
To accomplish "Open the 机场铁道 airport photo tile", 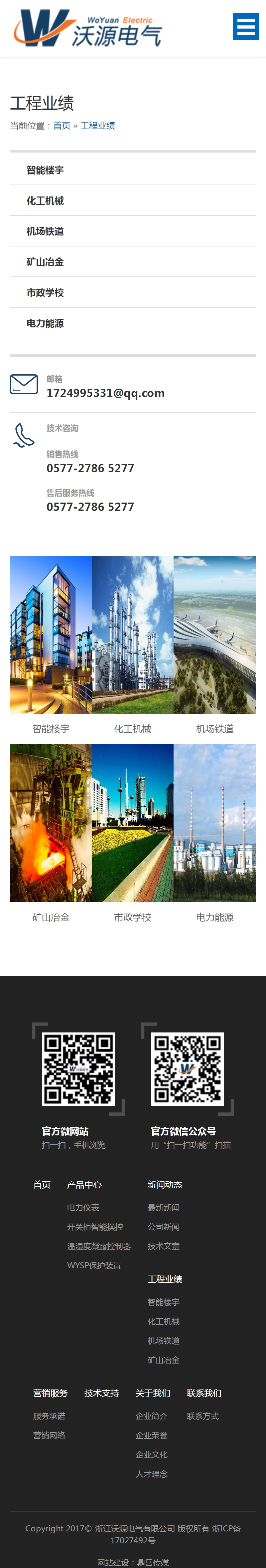I will pos(214,634).
